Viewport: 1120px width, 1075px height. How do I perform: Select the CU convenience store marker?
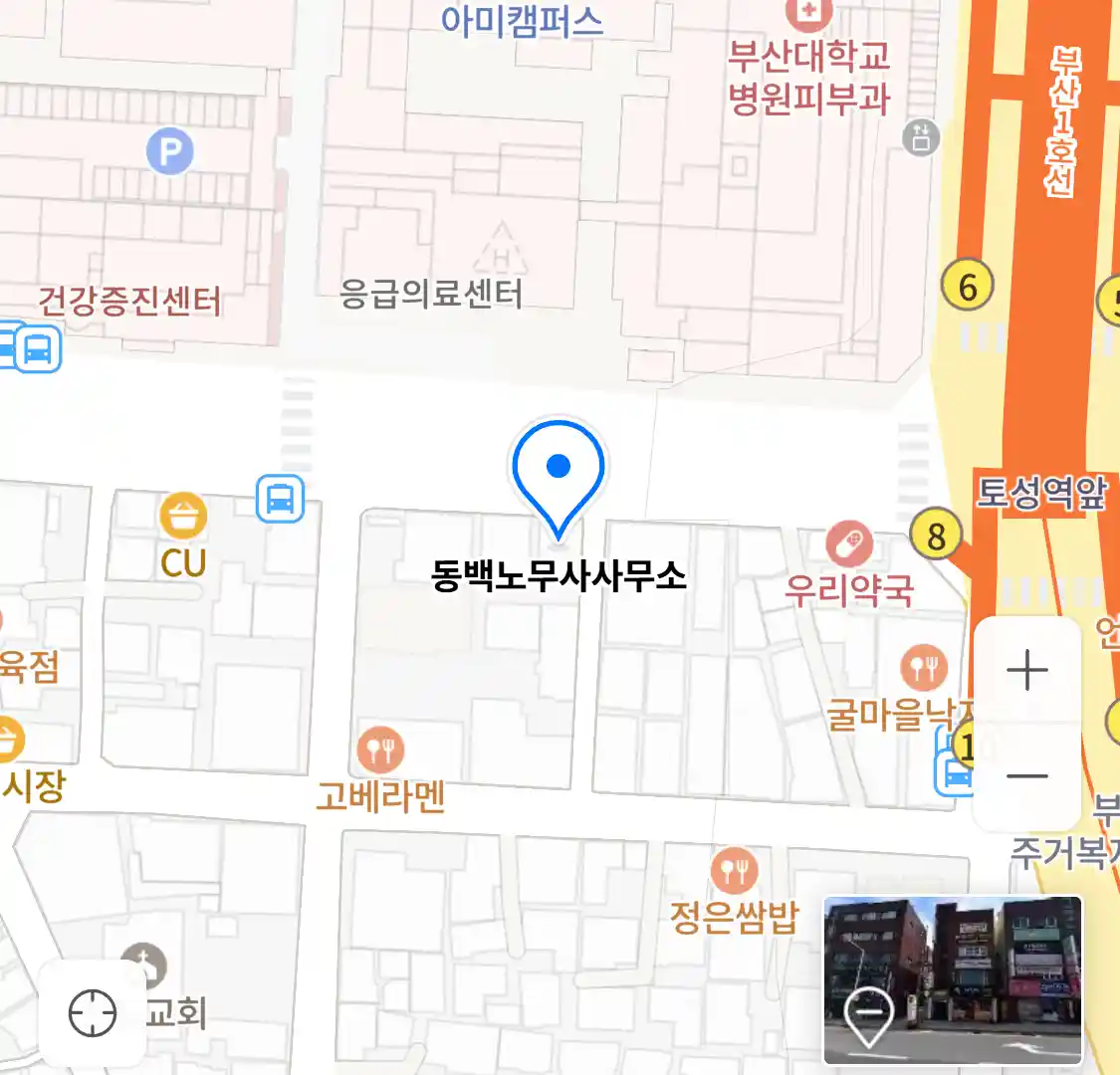coord(183,518)
